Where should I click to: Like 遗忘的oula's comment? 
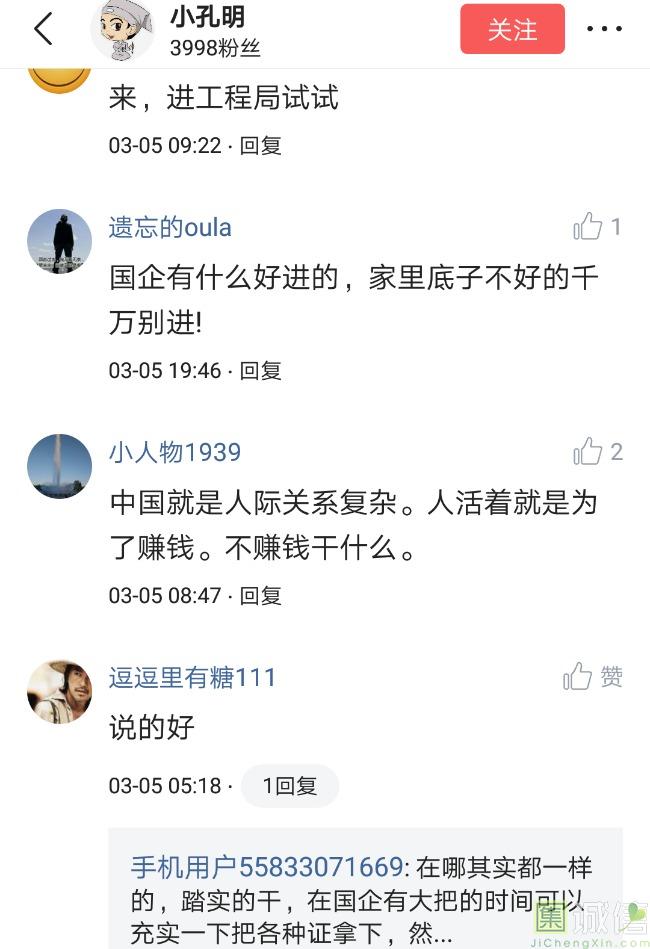(589, 227)
